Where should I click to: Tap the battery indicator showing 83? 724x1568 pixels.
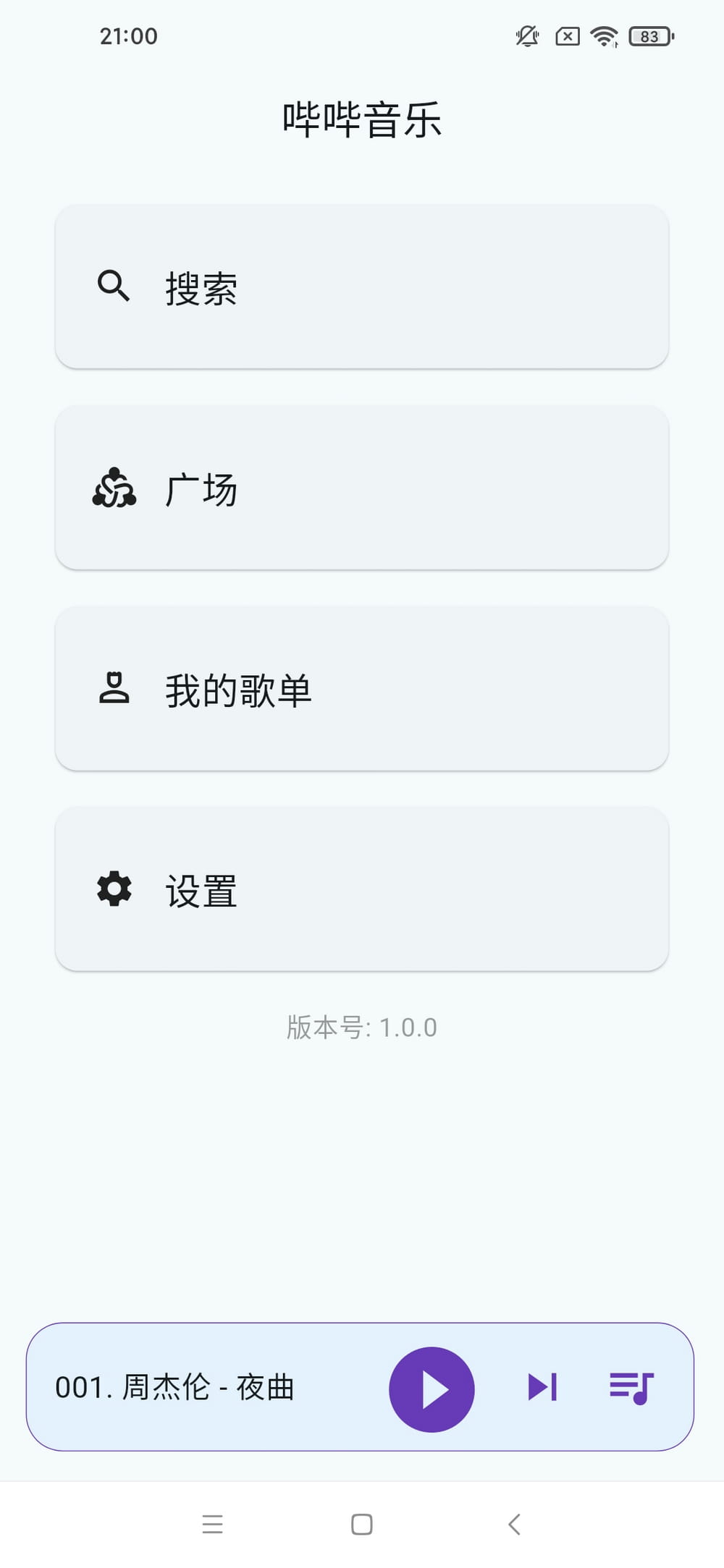pyautogui.click(x=649, y=35)
